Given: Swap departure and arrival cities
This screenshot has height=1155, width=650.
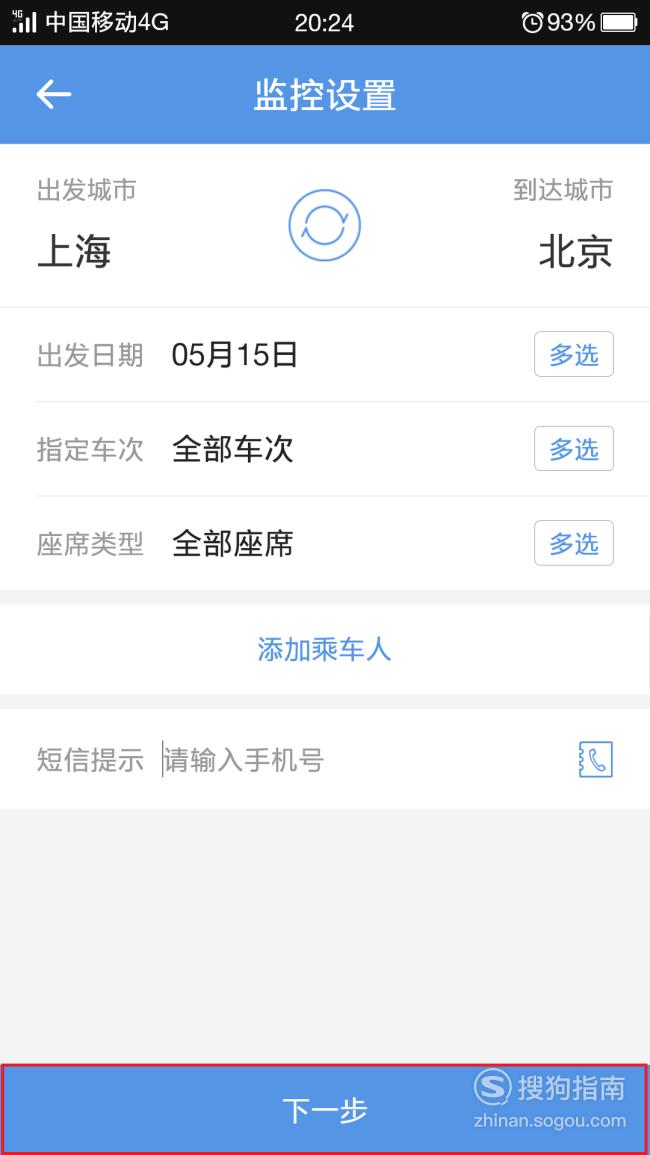Looking at the screenshot, I should click(x=324, y=225).
